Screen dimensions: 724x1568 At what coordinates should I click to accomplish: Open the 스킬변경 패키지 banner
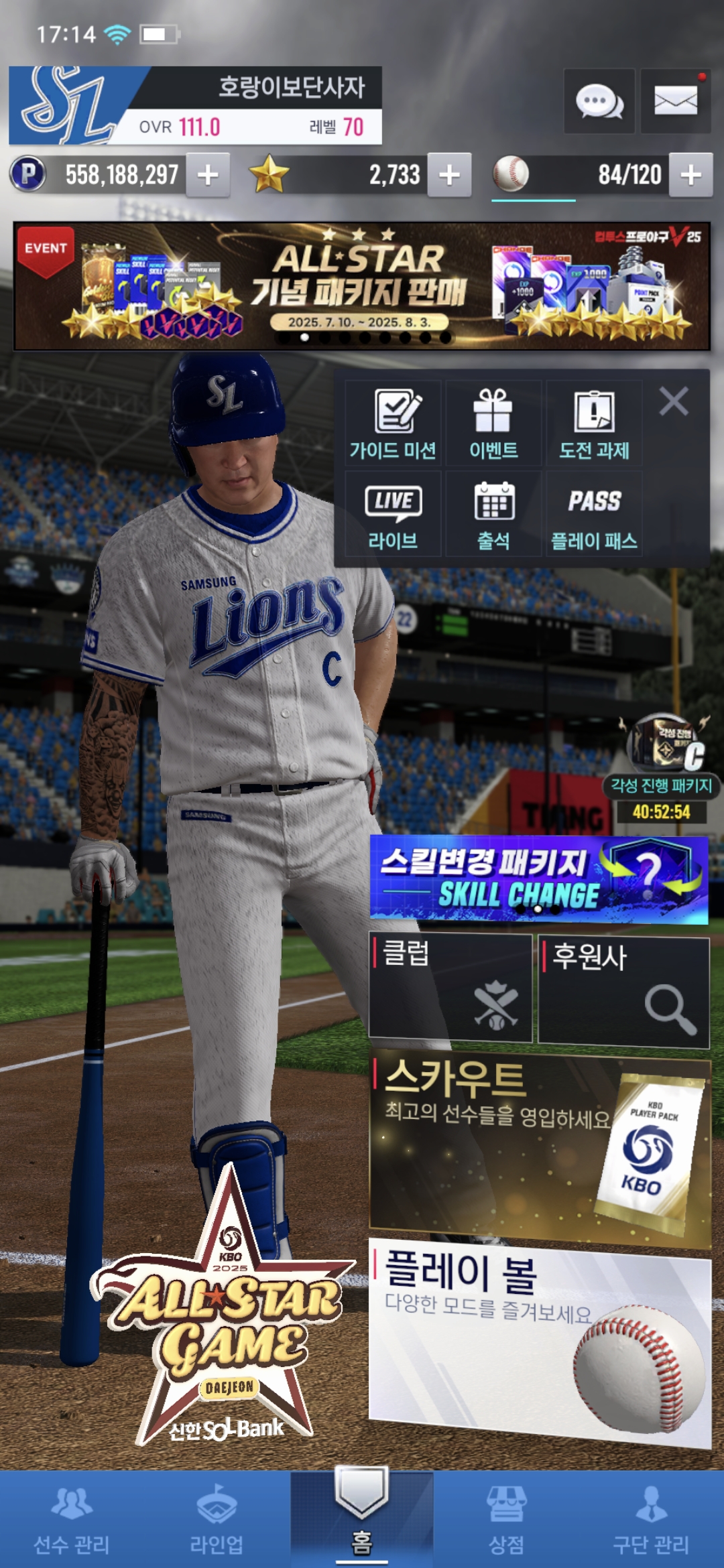(x=538, y=879)
